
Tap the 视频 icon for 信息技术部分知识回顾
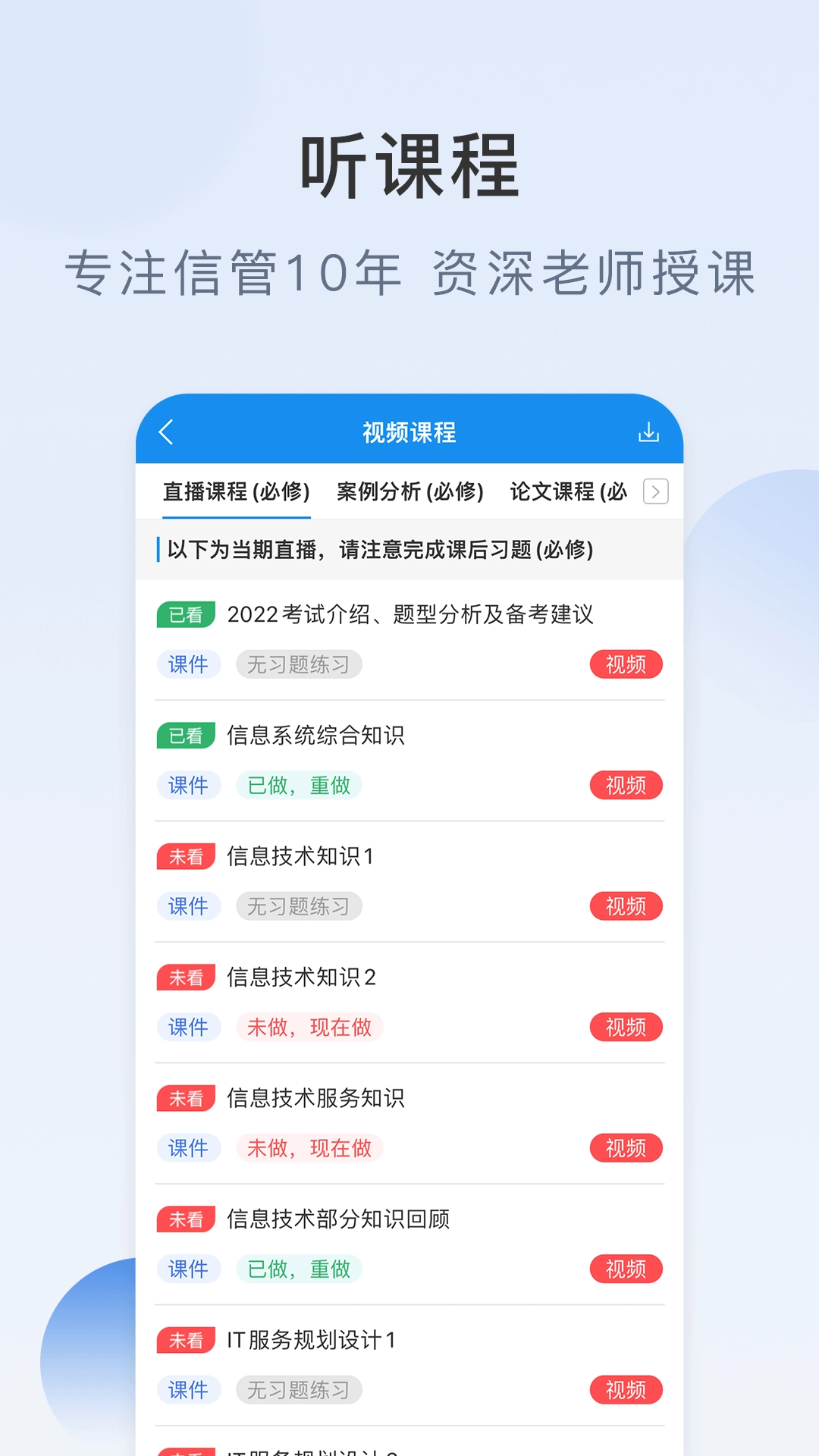tap(625, 1269)
